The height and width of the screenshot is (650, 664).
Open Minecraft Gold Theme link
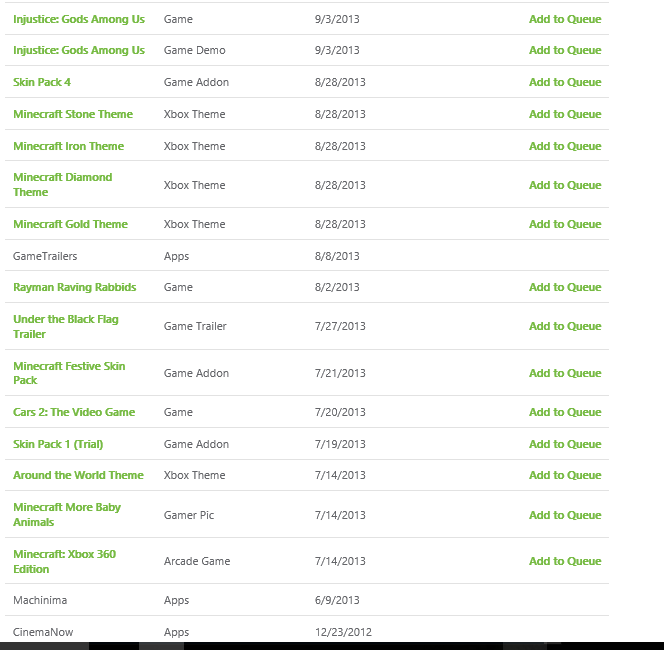point(70,224)
